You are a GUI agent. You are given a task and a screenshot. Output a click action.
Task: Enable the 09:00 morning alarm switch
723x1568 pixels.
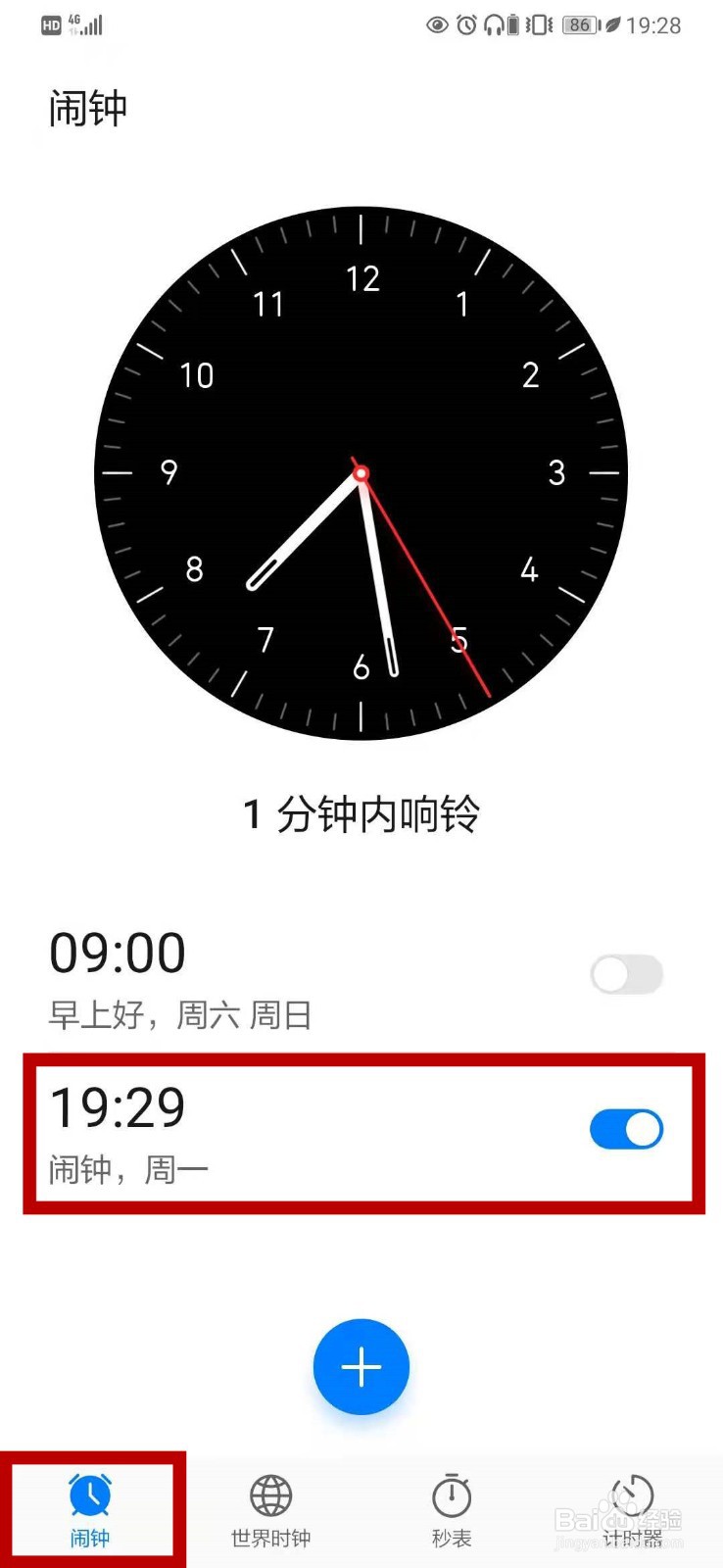pos(626,973)
